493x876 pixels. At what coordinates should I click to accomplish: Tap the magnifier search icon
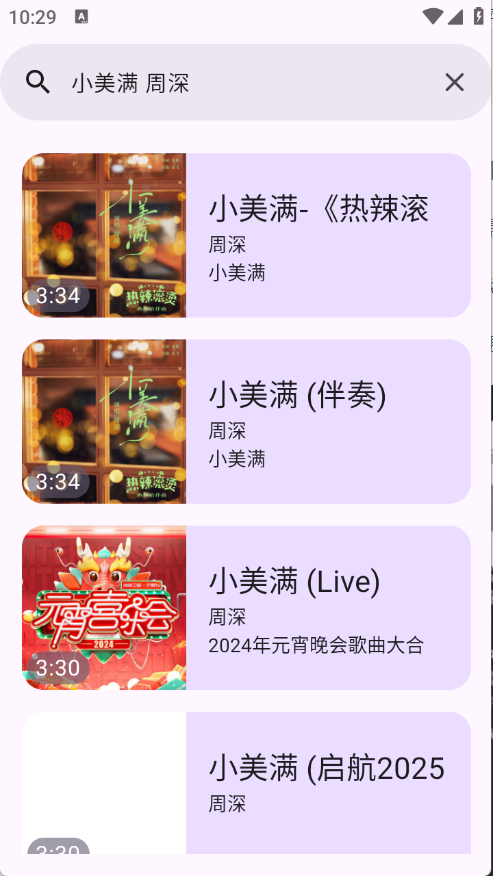pyautogui.click(x=38, y=83)
